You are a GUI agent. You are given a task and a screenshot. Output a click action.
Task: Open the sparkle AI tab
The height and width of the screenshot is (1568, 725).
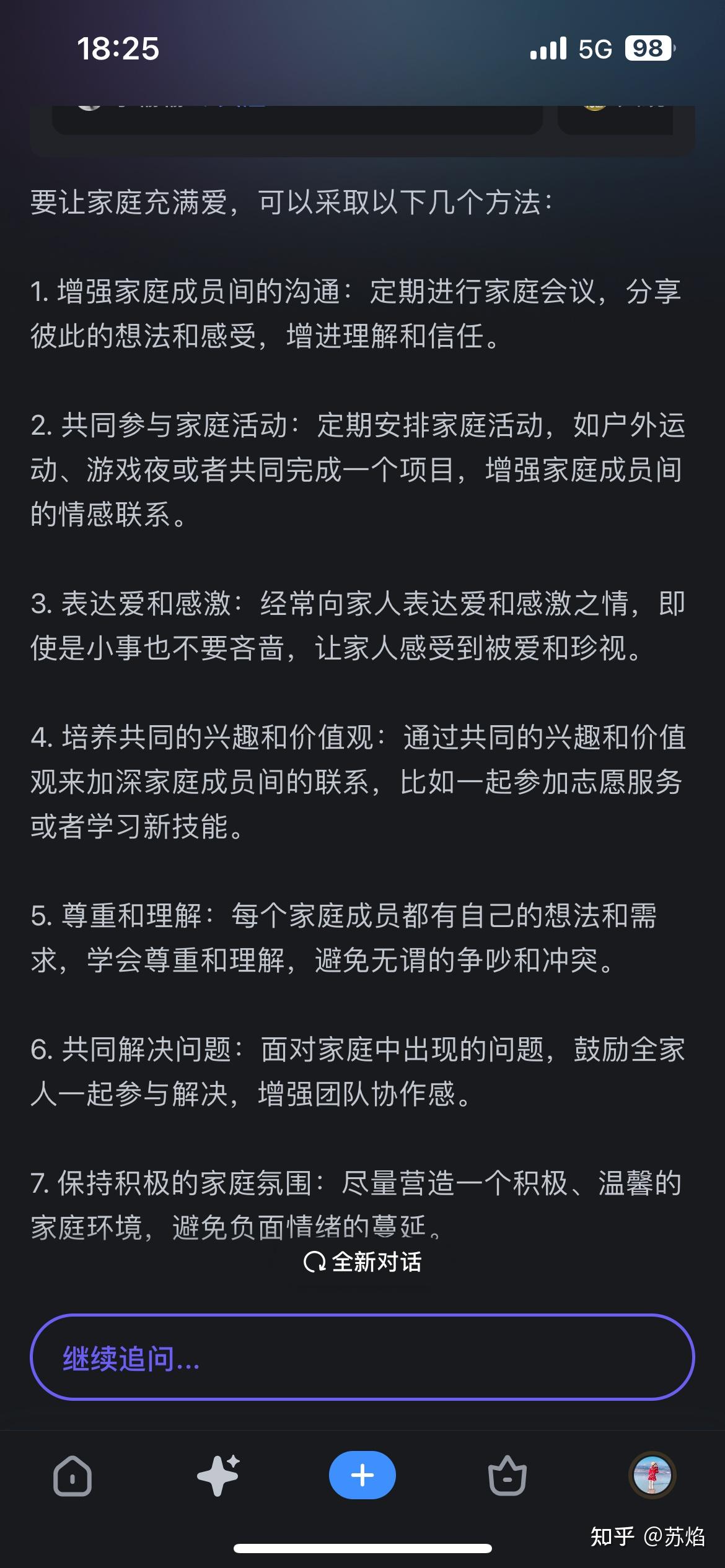218,1476
